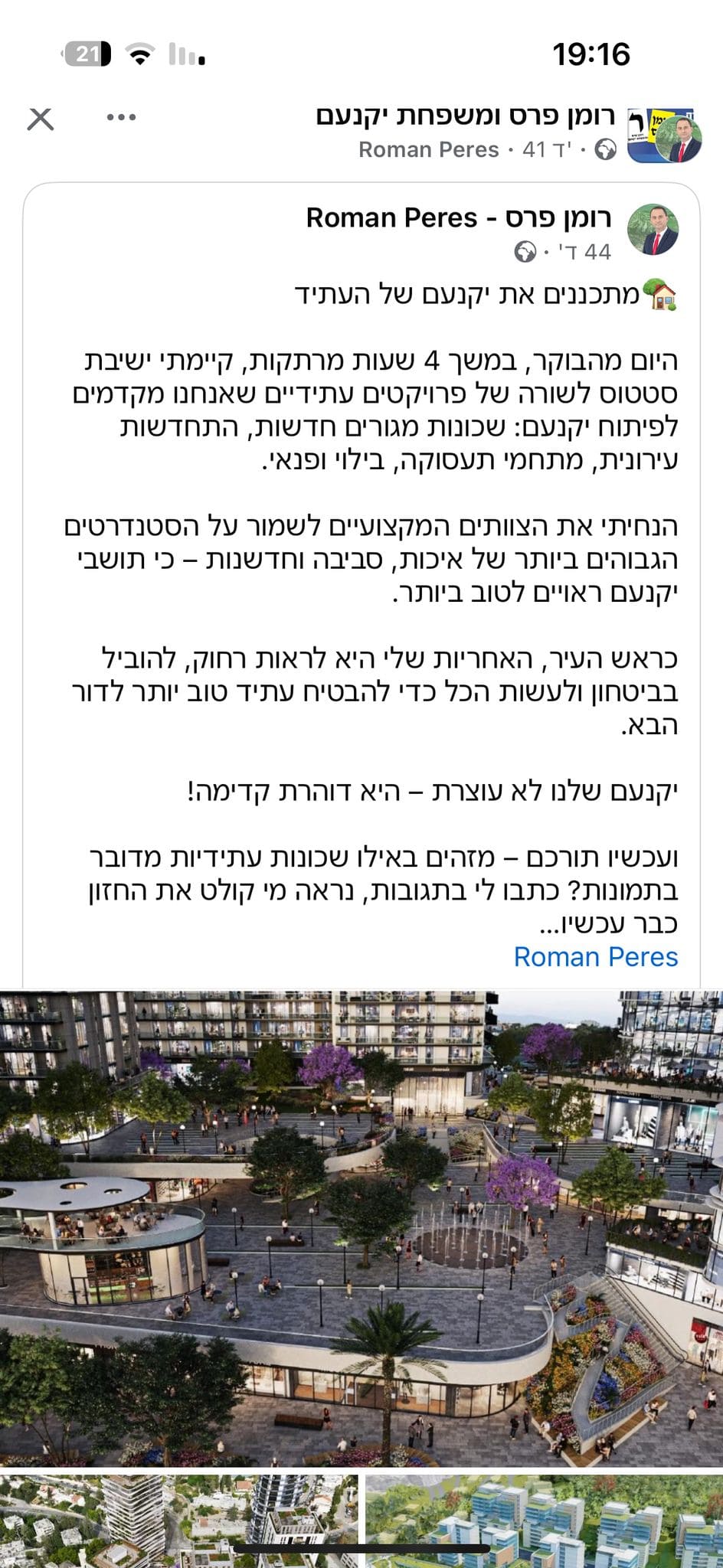Open the group avatar in the header
Viewport: 723px width, 1568px height.
pyautogui.click(x=665, y=132)
